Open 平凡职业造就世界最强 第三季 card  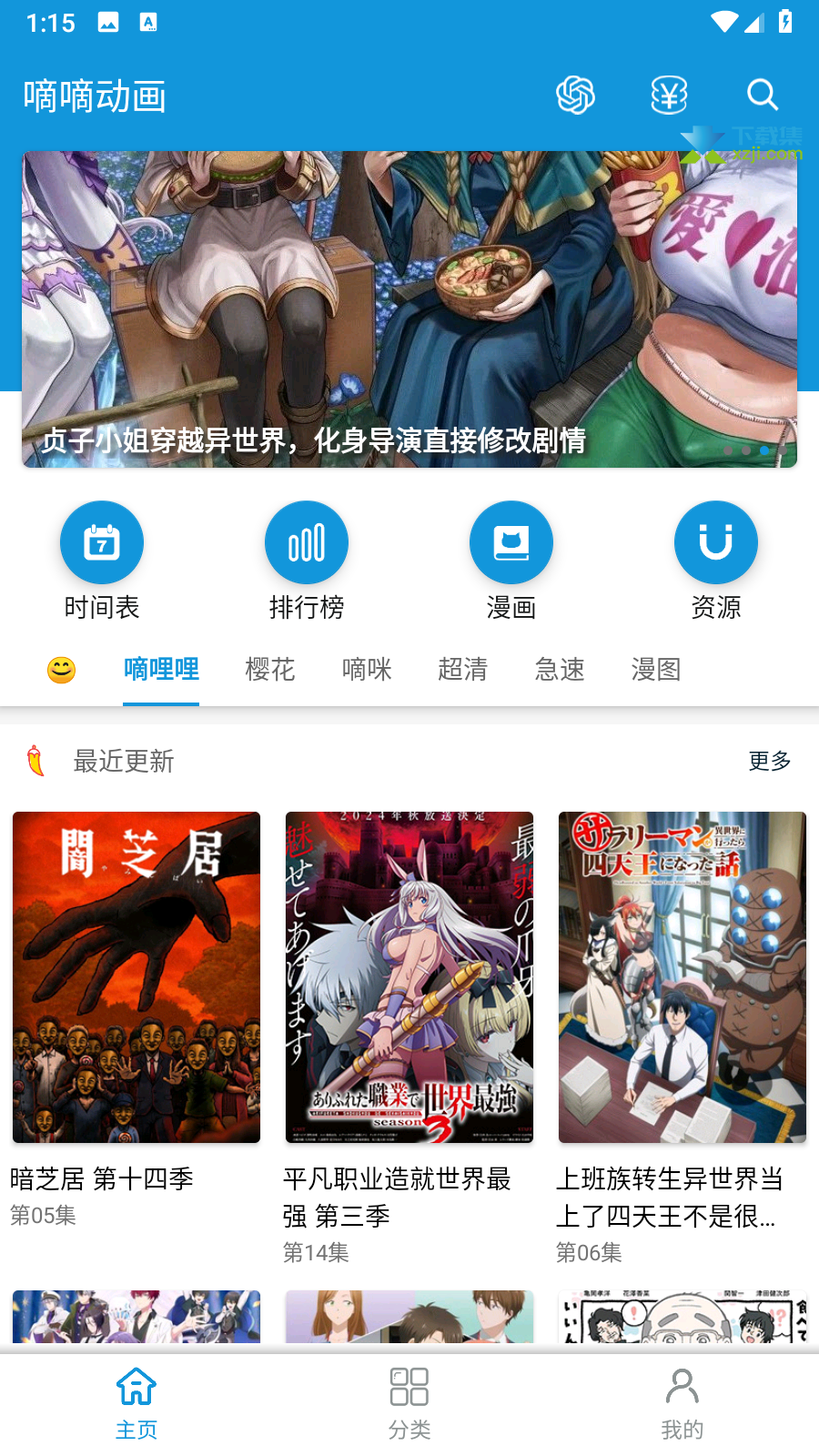coord(409,1037)
